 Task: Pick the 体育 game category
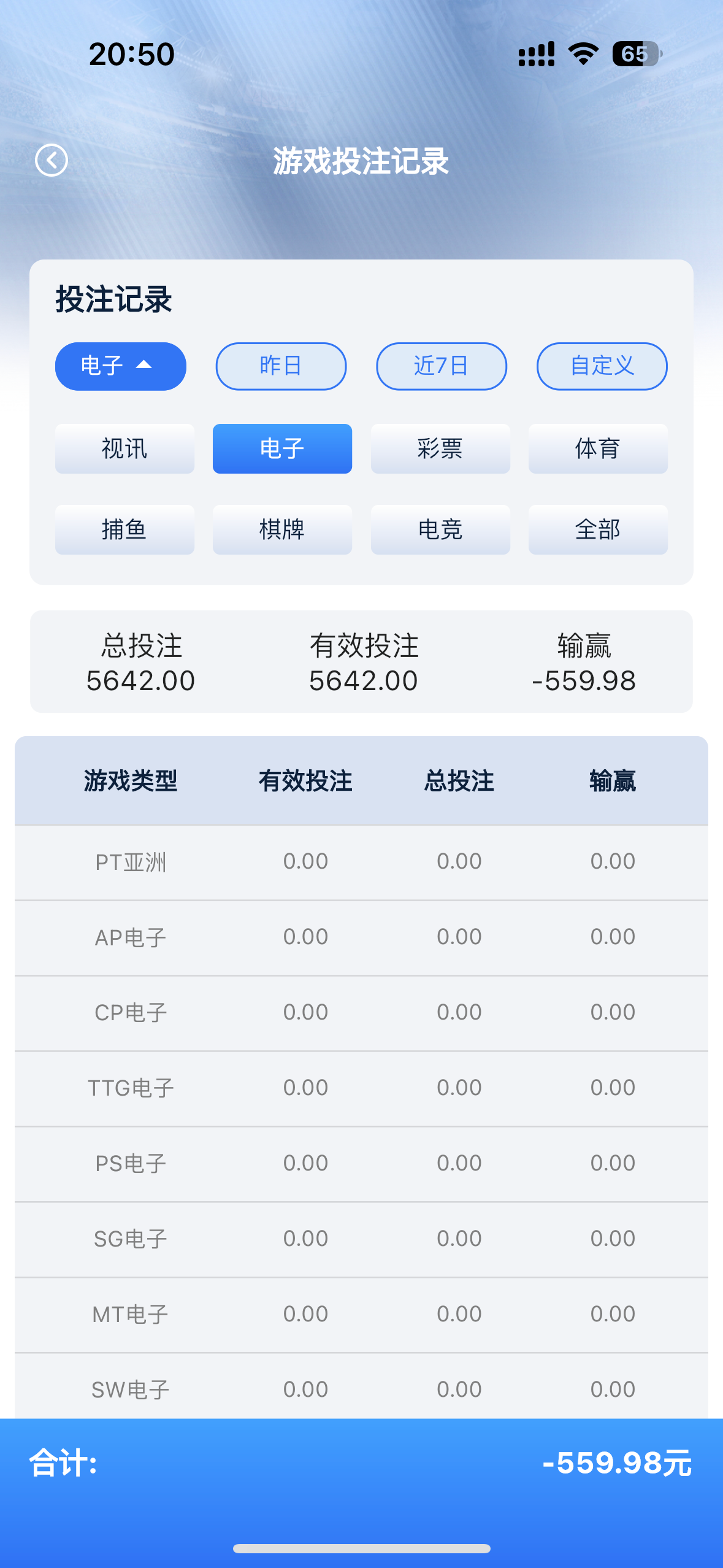point(598,448)
